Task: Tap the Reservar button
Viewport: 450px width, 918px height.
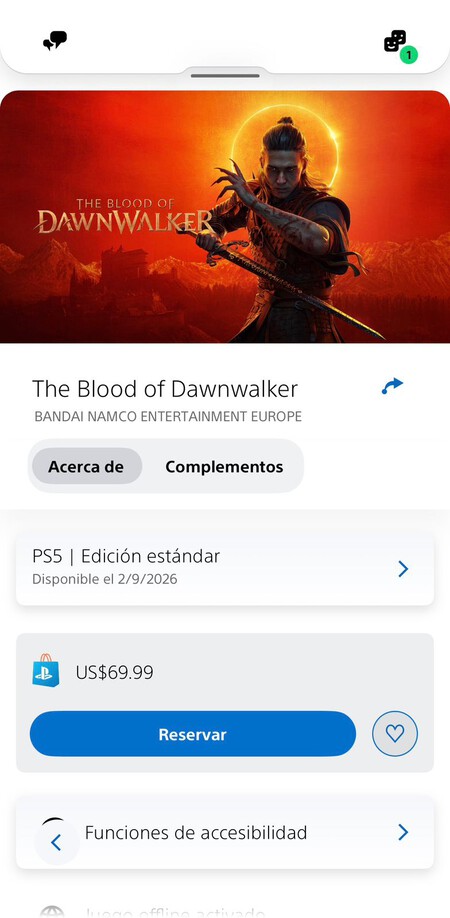Action: pos(193,734)
